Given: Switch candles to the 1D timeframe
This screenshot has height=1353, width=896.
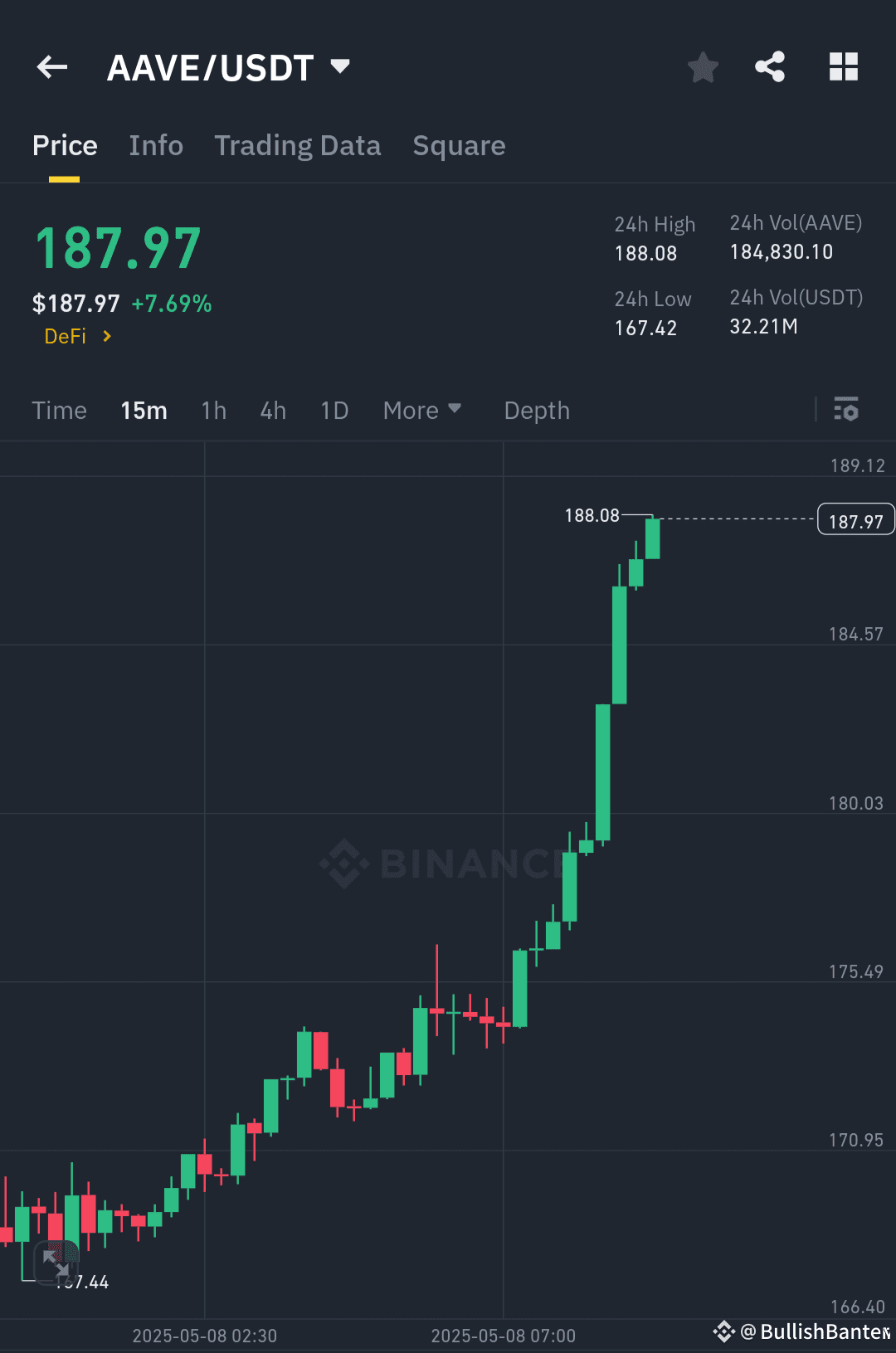Looking at the screenshot, I should [x=334, y=410].
